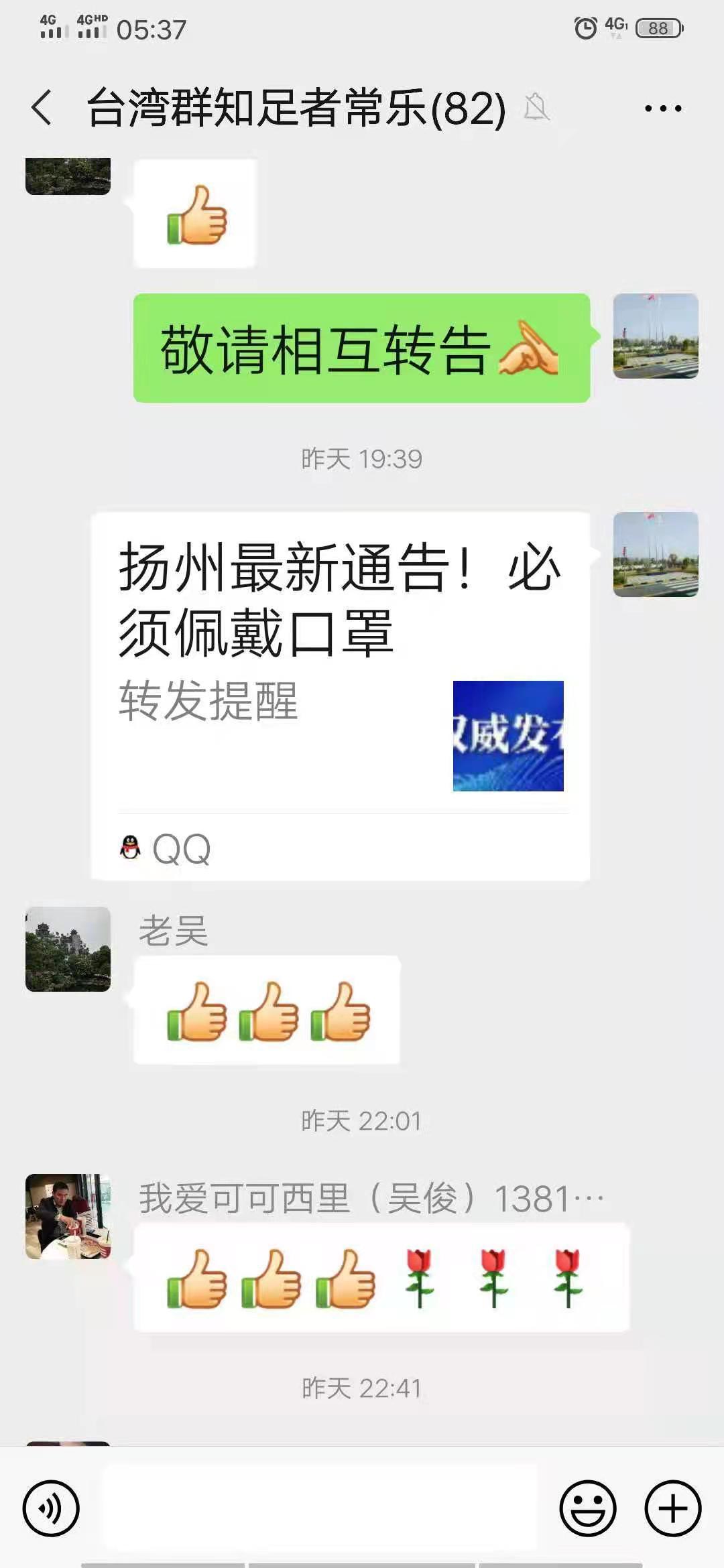View 老吴's profile avatar
Image resolution: width=724 pixels, height=1568 pixels.
click(68, 949)
